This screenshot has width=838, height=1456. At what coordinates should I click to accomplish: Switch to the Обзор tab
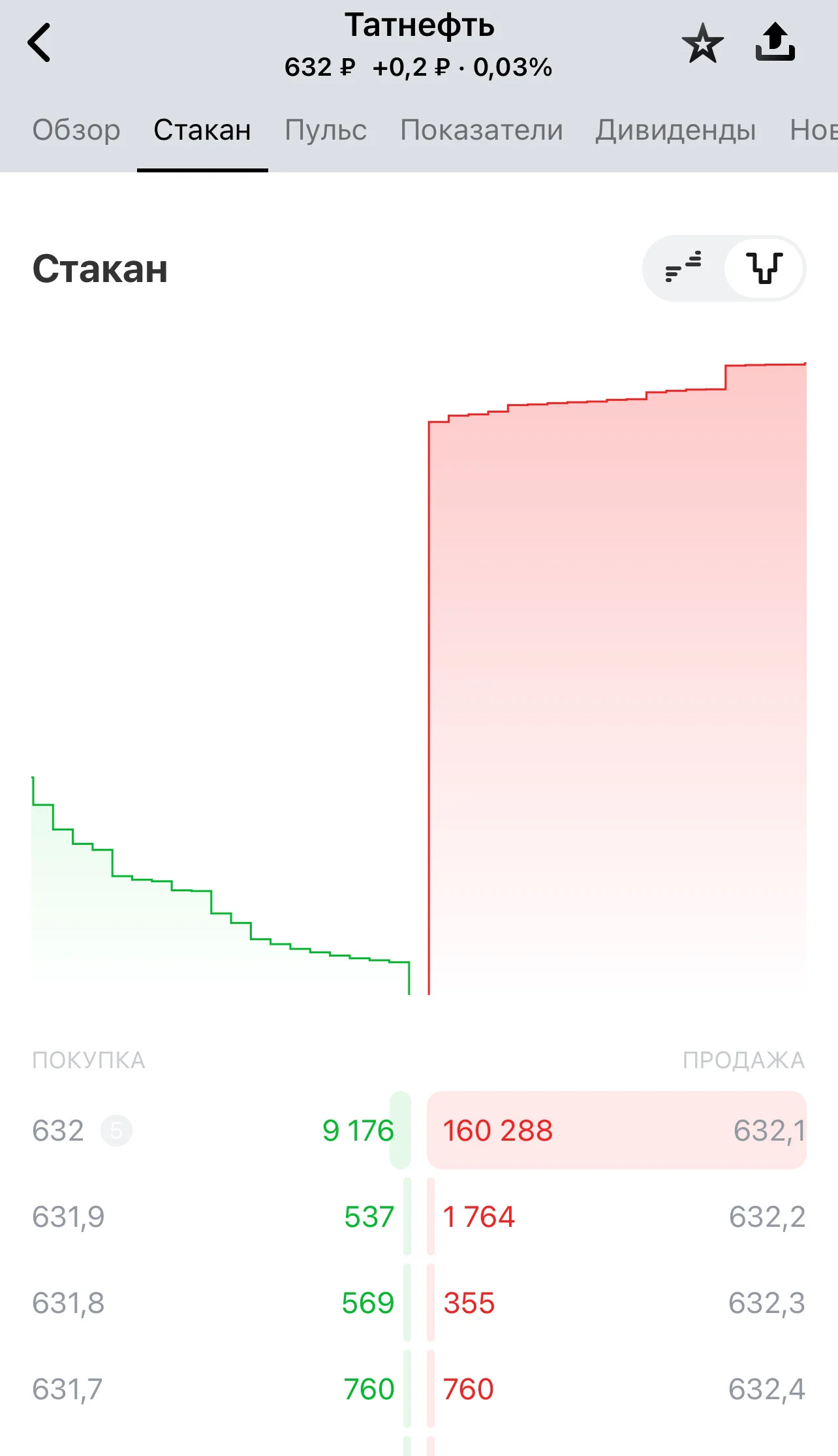coord(76,130)
